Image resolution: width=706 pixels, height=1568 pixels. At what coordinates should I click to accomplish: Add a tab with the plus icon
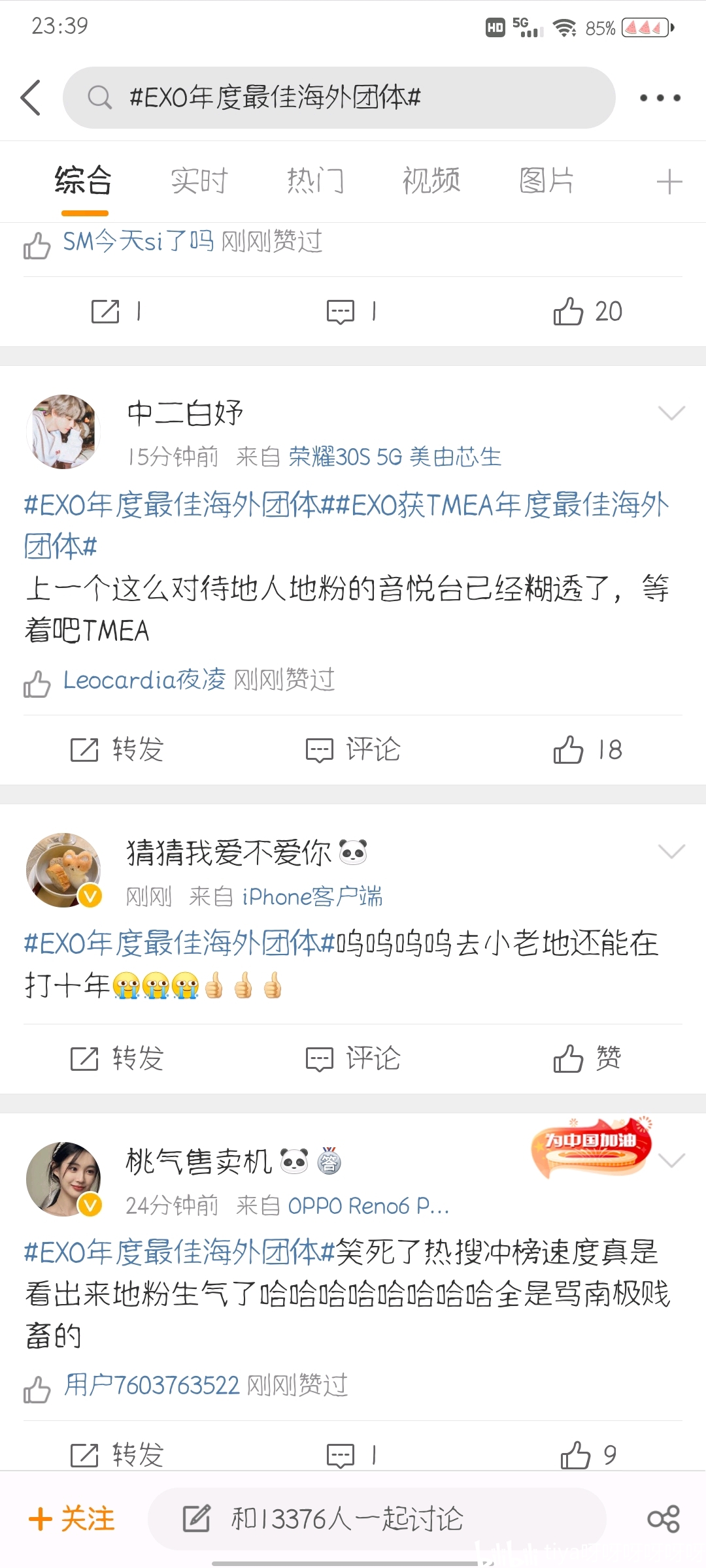pyautogui.click(x=669, y=182)
